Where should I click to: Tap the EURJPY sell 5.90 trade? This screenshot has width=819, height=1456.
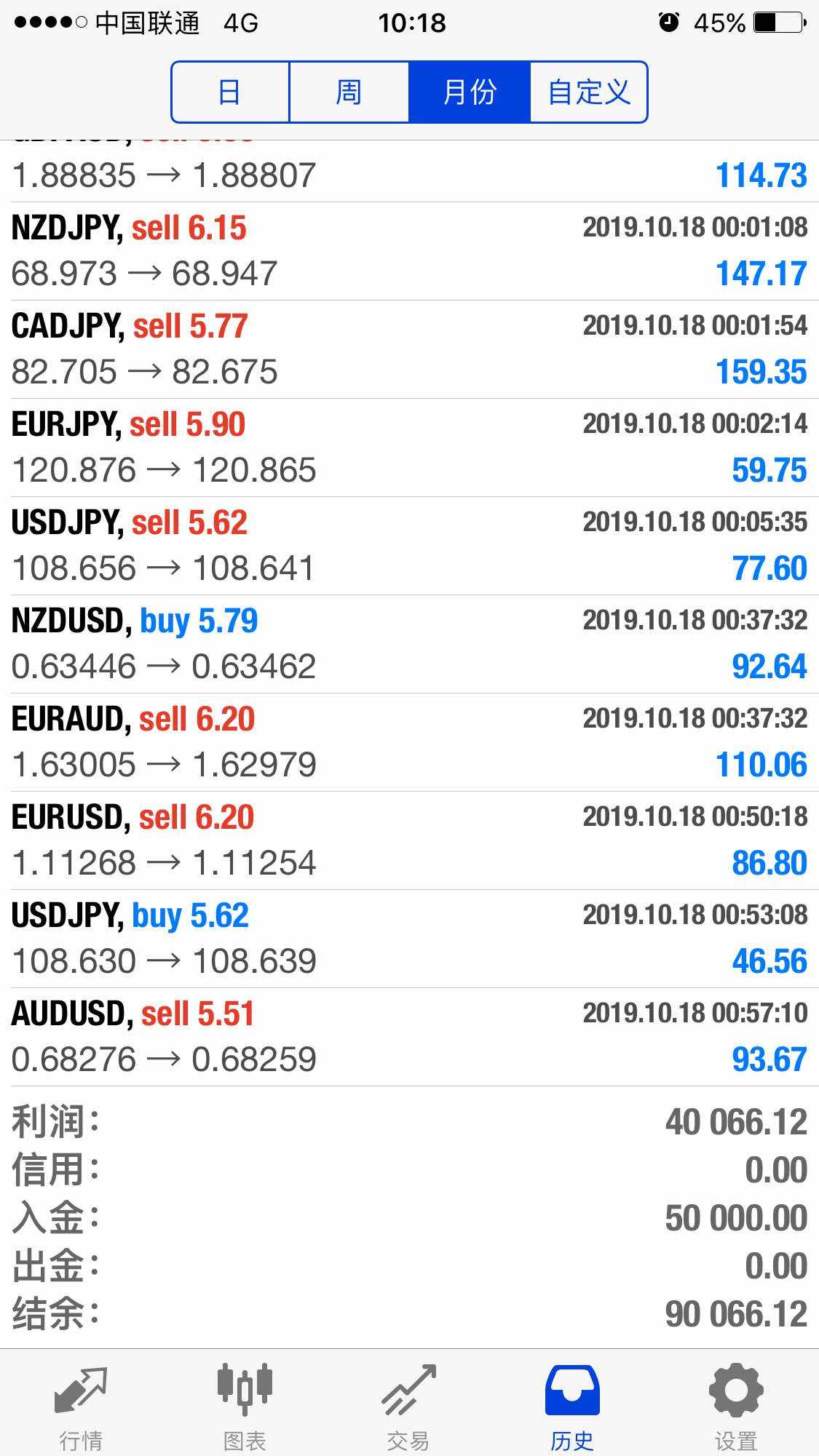click(409, 447)
